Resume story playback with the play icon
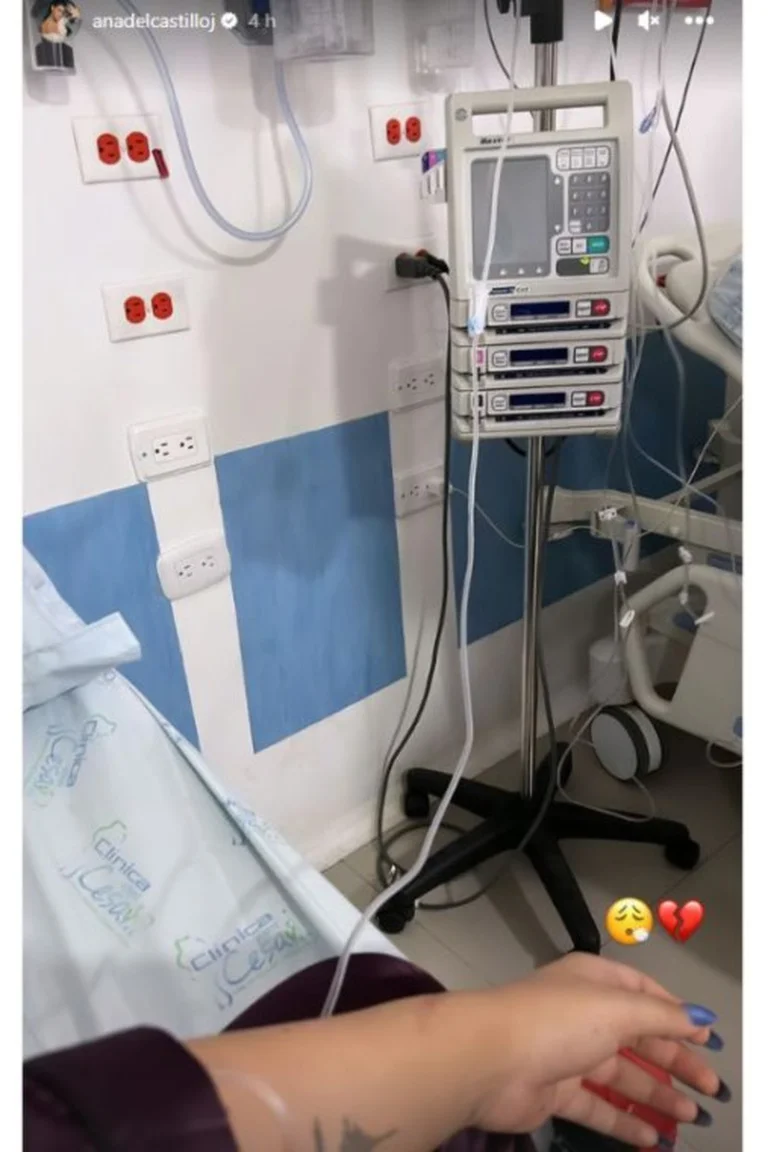Viewport: 768px width, 1152px height. [x=603, y=20]
